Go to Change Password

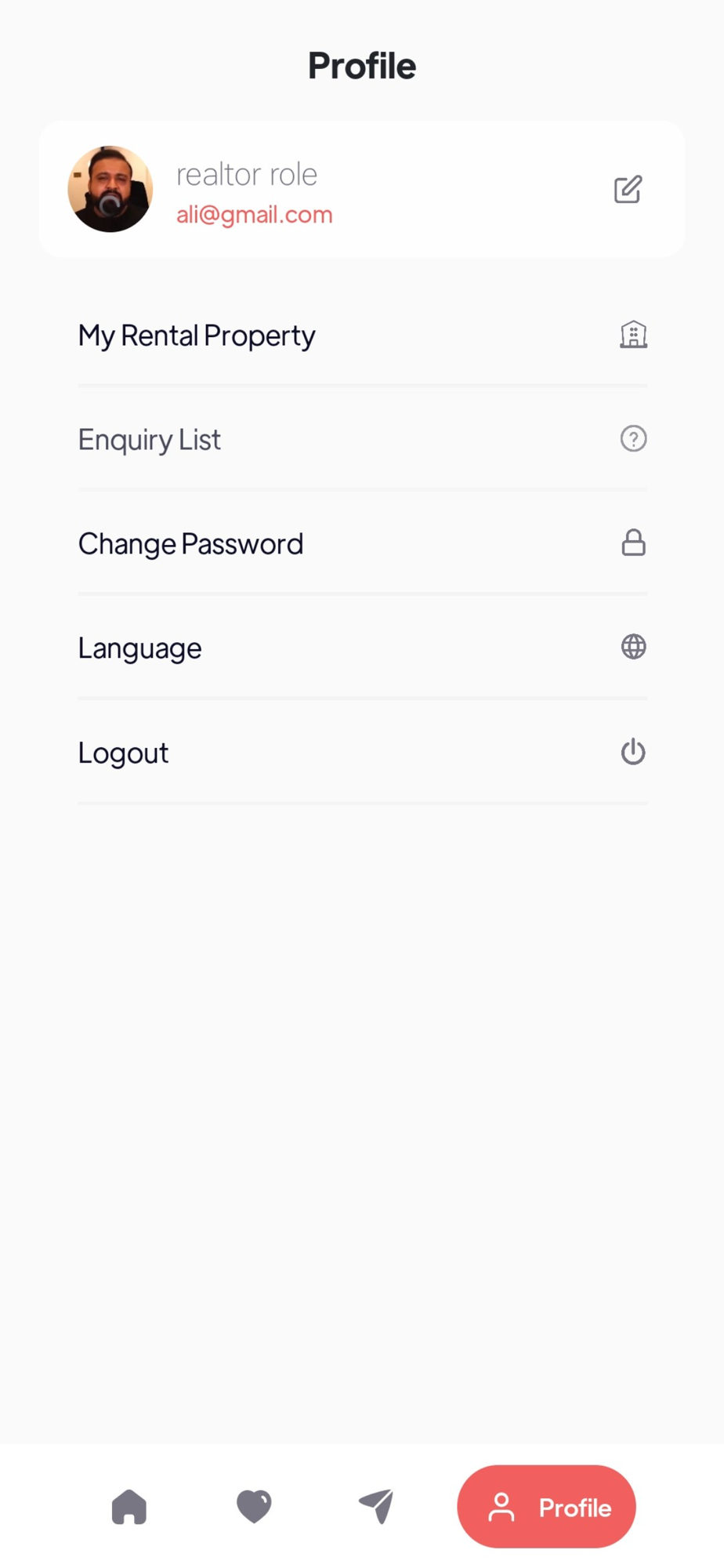point(361,544)
